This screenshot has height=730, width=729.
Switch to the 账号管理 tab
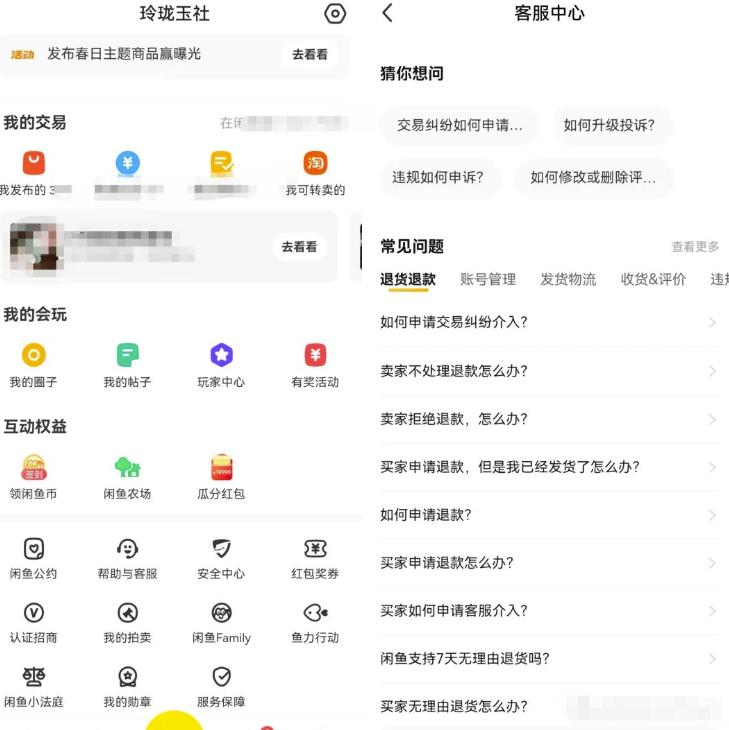(488, 279)
